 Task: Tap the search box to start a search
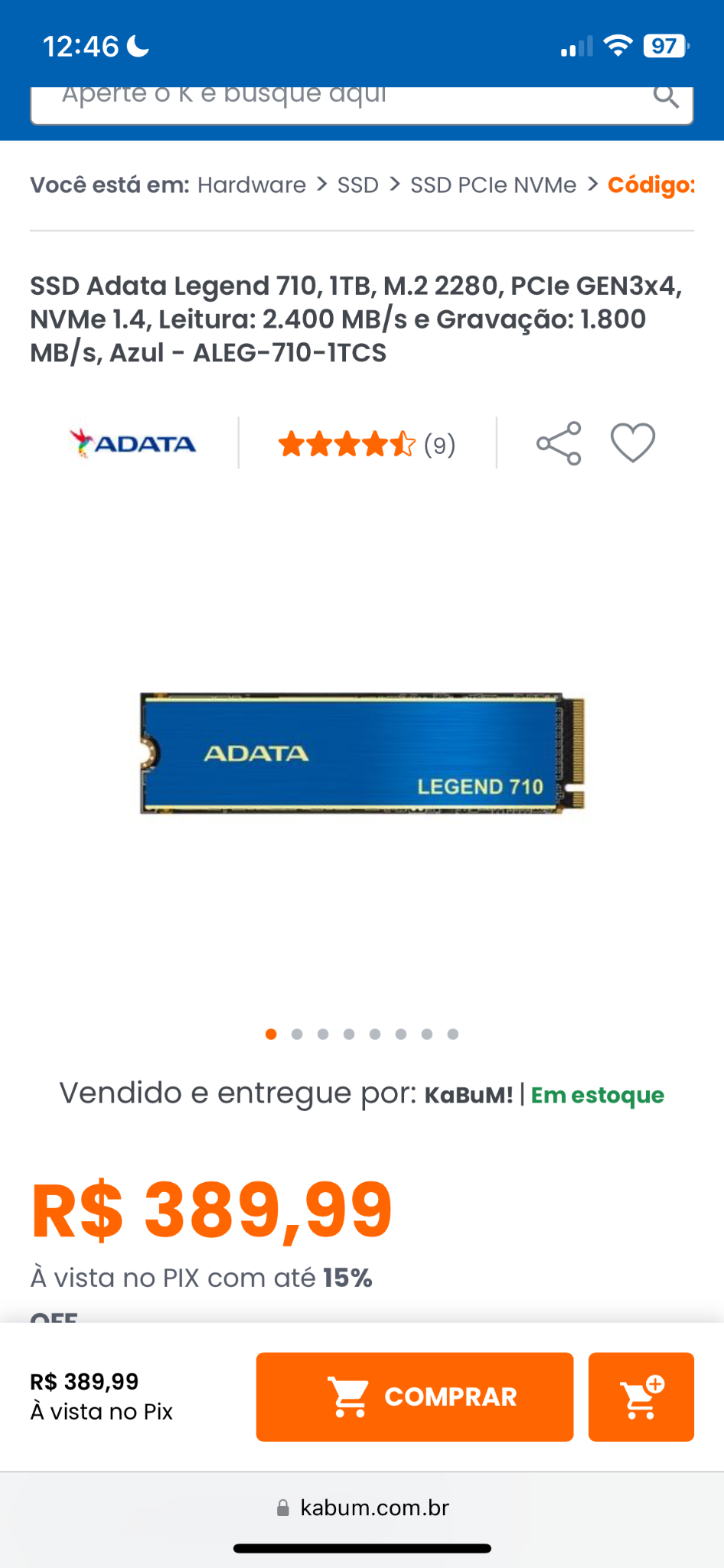361,103
